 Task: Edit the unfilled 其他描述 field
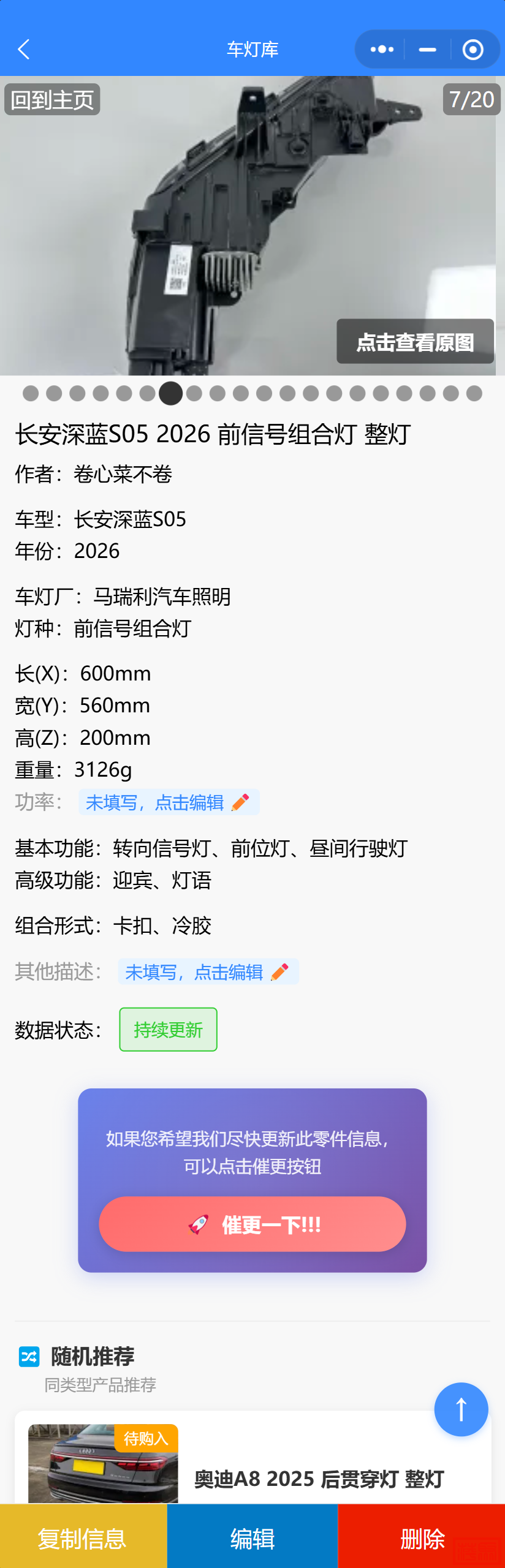[x=208, y=972]
